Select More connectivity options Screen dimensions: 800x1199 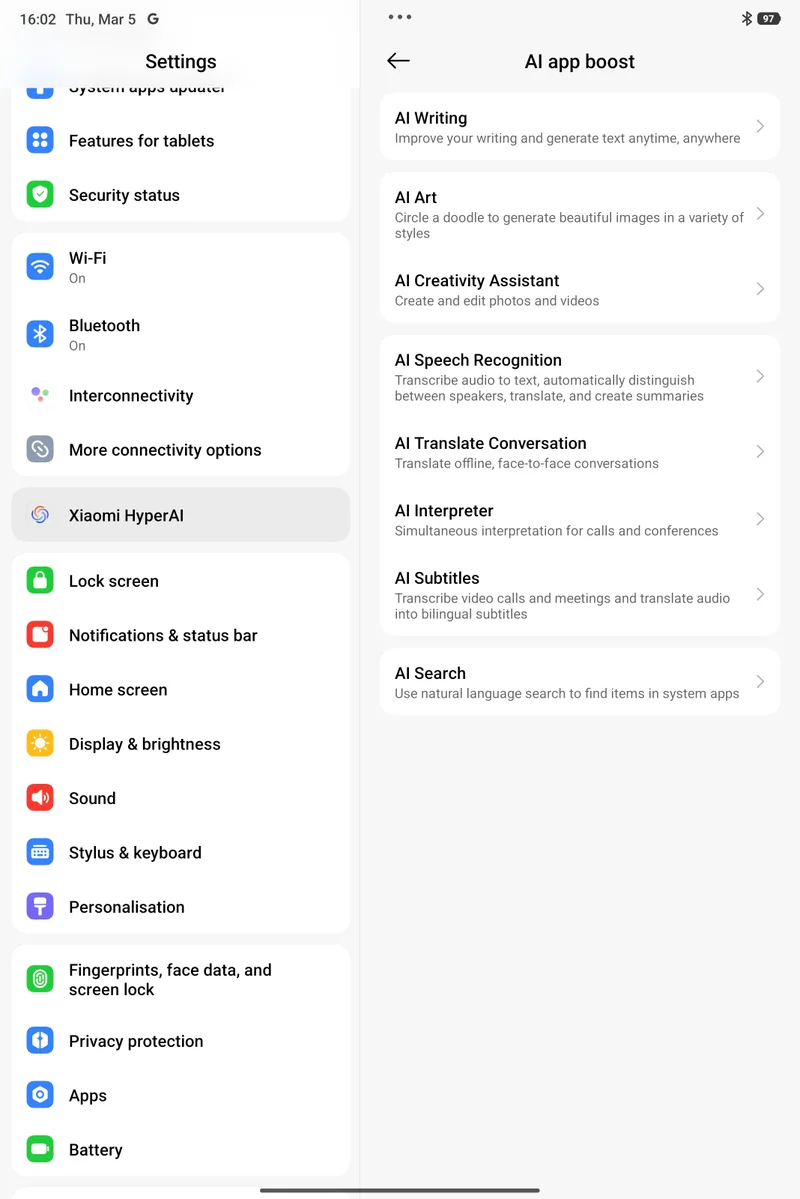click(180, 450)
